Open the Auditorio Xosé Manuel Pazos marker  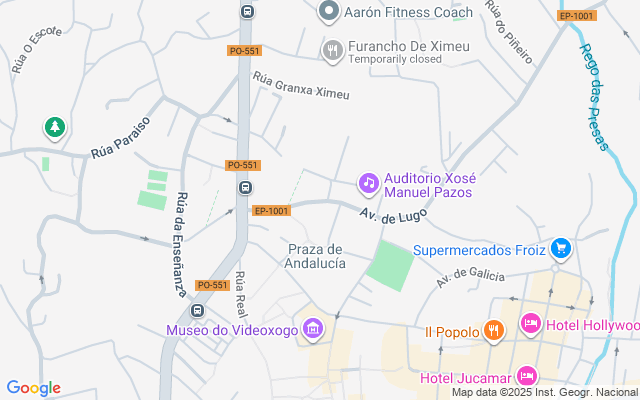coord(368,183)
